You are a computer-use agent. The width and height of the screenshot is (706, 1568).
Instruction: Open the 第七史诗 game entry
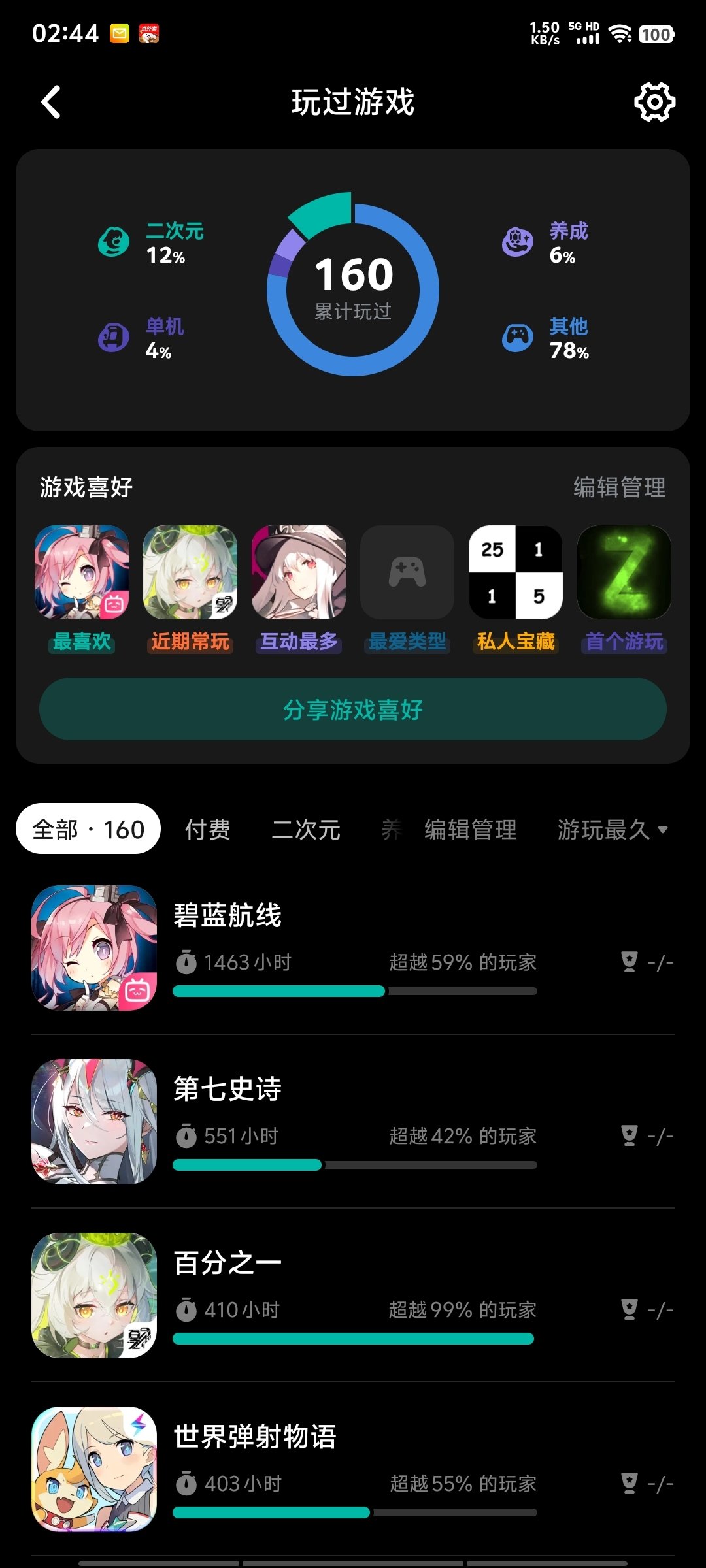coord(353,1121)
